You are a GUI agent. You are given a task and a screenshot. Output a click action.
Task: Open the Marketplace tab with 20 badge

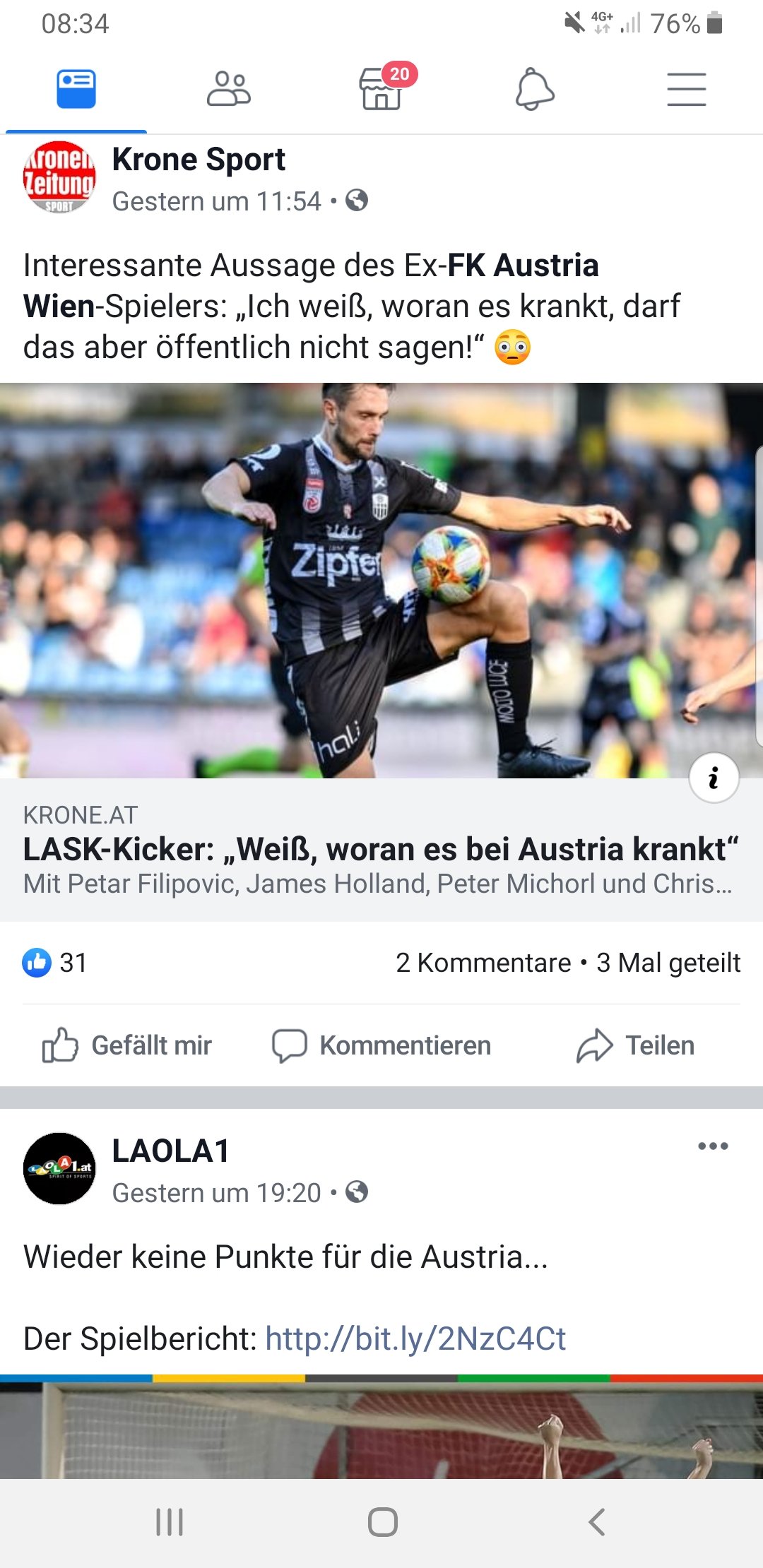click(382, 88)
